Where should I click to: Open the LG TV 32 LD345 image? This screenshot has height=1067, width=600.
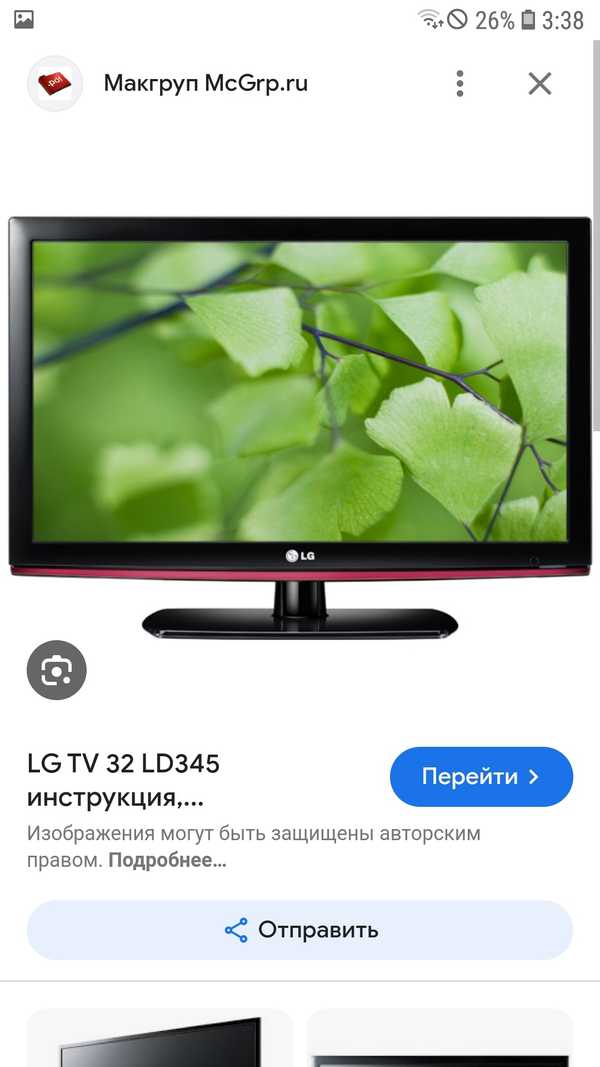pos(300,425)
